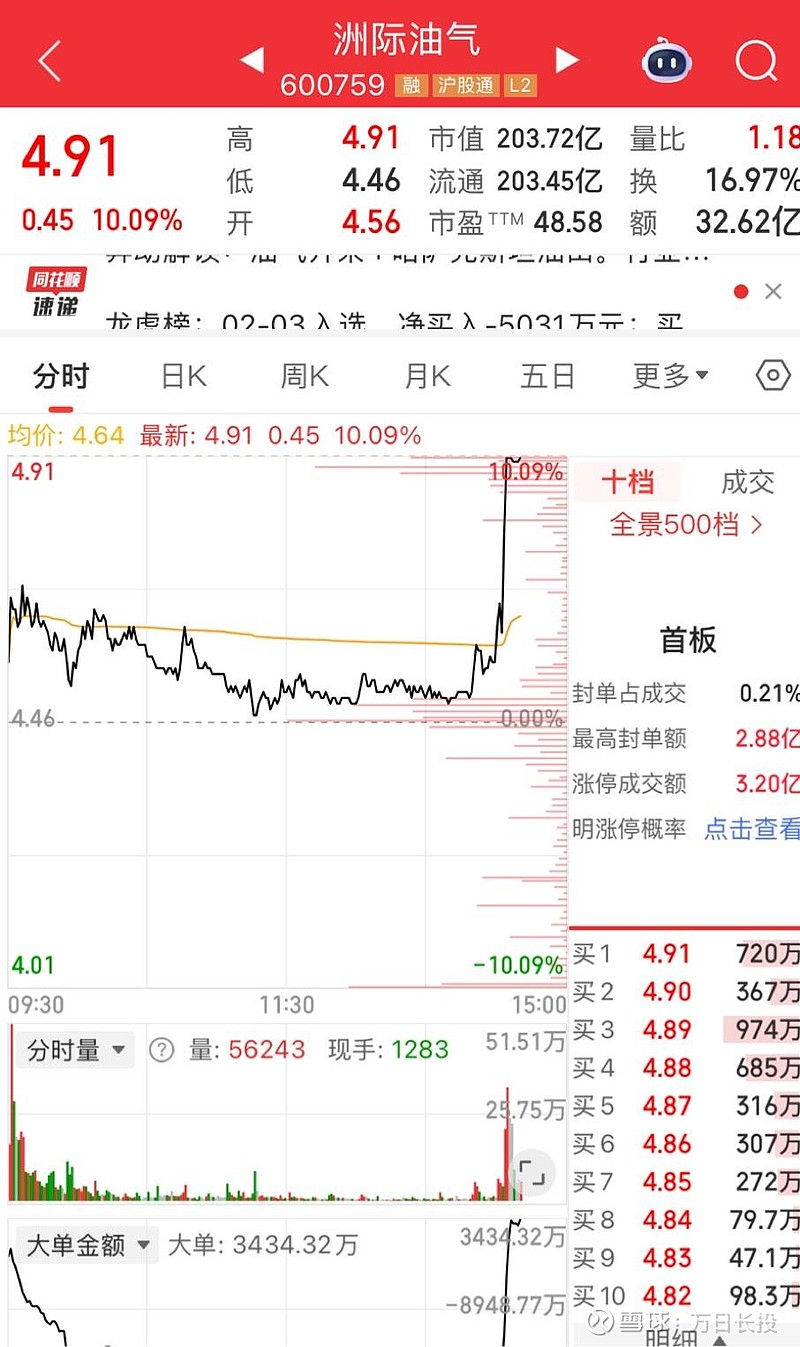
Task: Open the 分时量 indicator dropdown
Action: coord(74,1050)
